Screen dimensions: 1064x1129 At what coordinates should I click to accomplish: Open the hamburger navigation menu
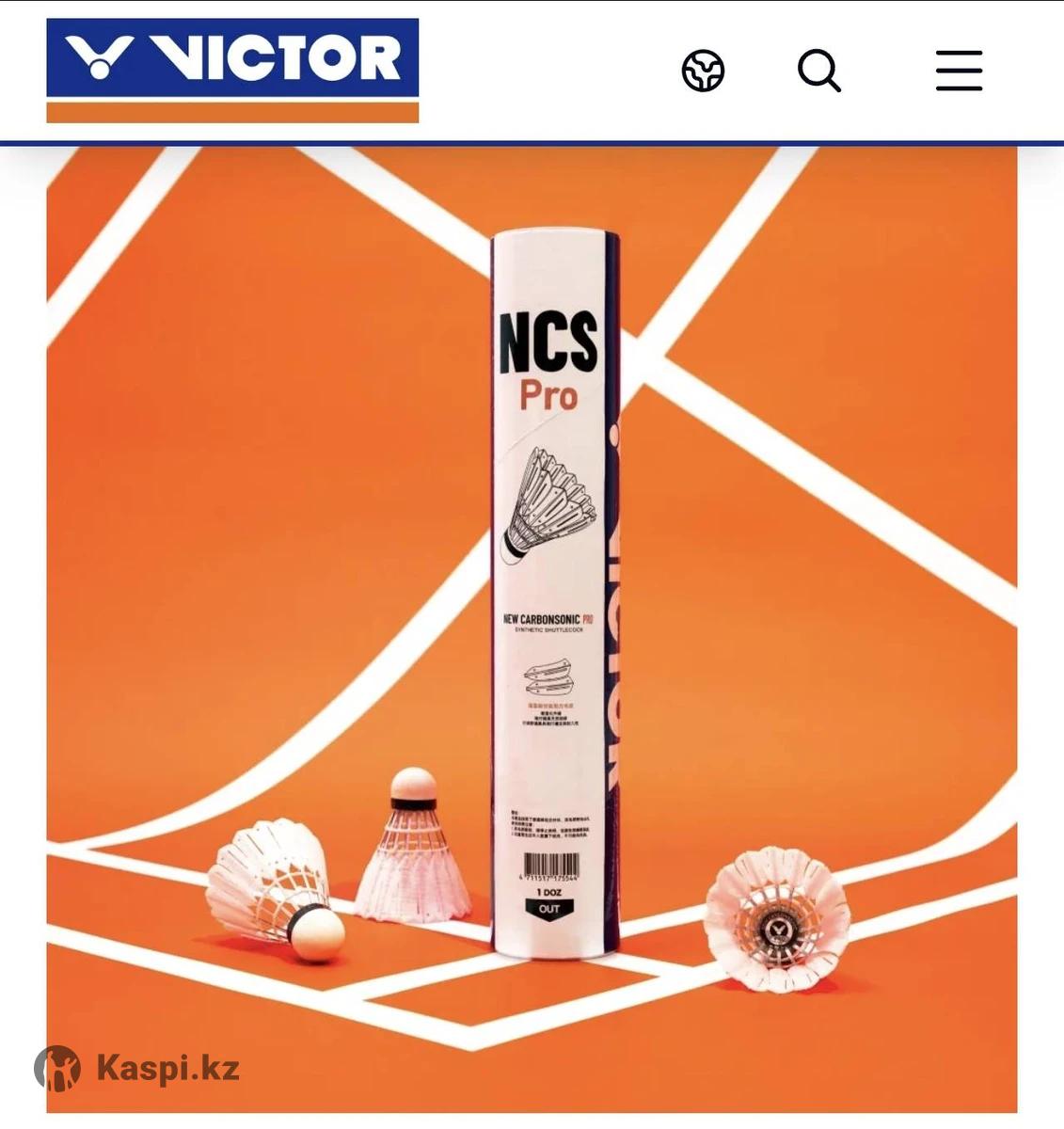pos(959,71)
